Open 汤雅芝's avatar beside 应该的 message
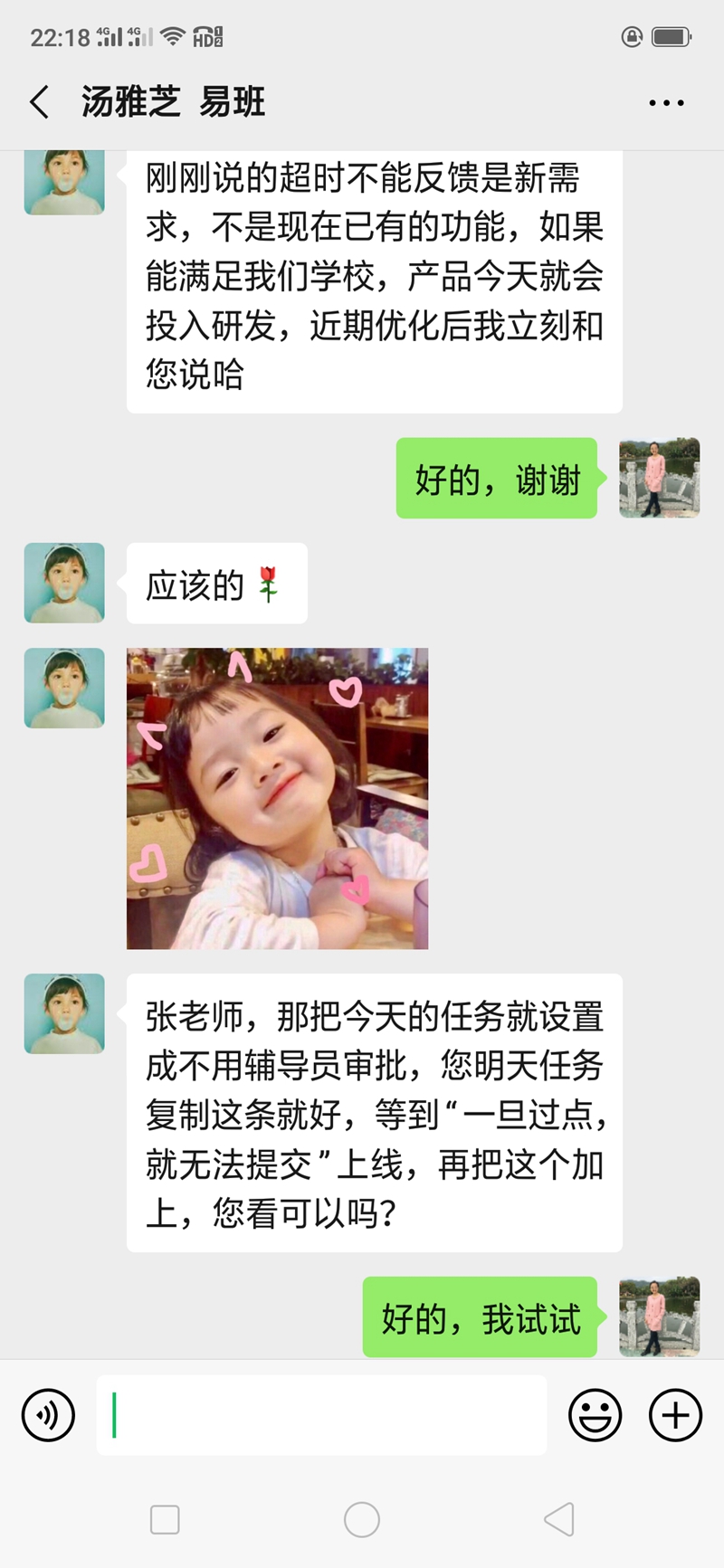 pos(64,583)
